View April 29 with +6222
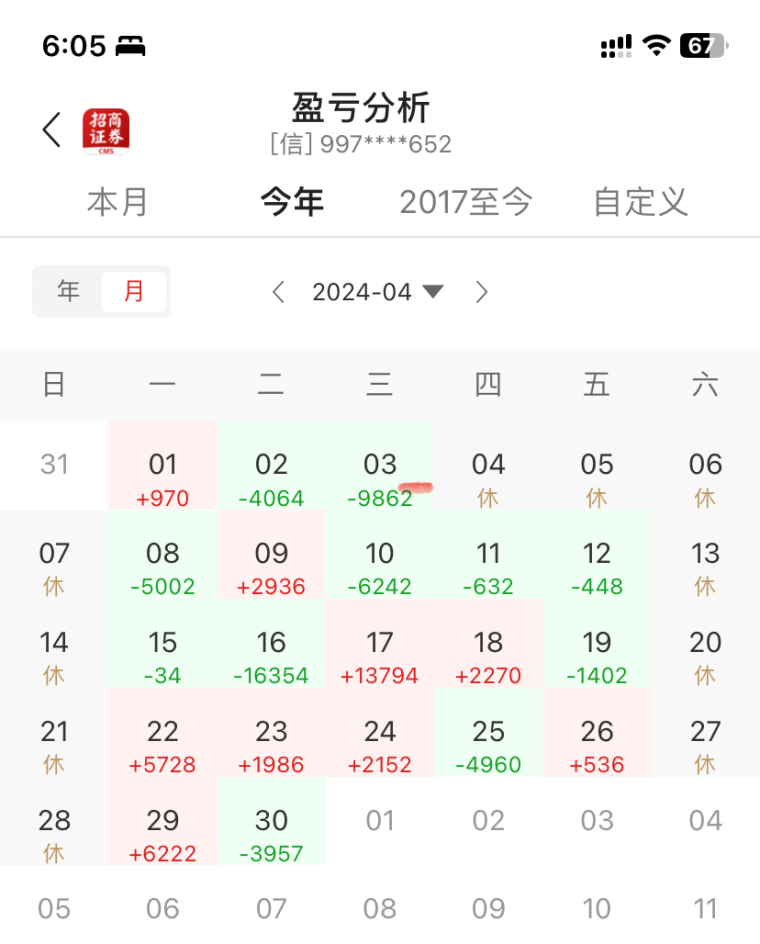 pos(162,834)
